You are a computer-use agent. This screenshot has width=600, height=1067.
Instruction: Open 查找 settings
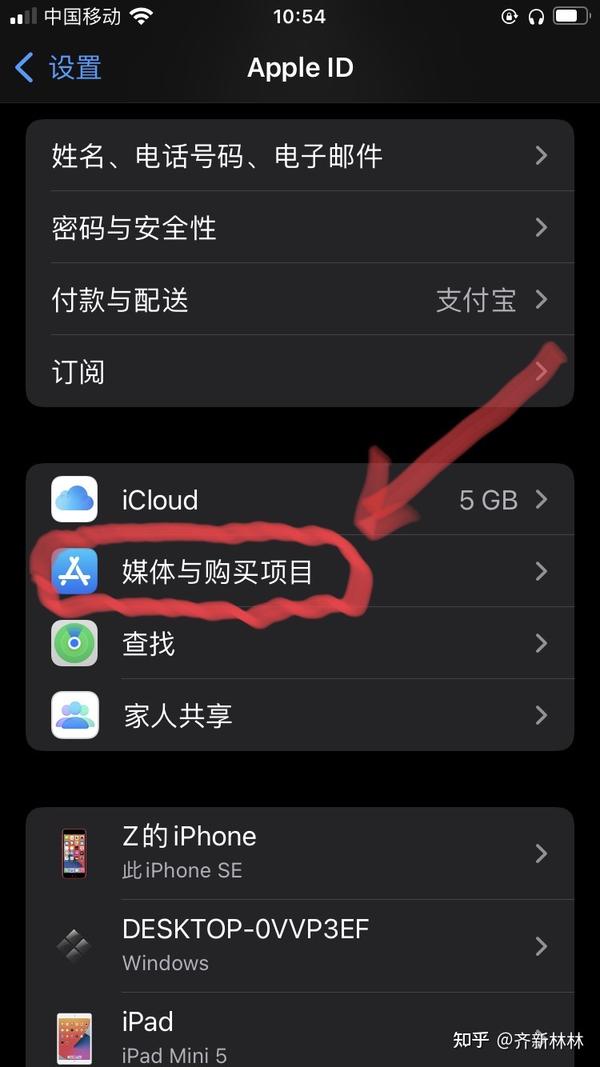300,643
